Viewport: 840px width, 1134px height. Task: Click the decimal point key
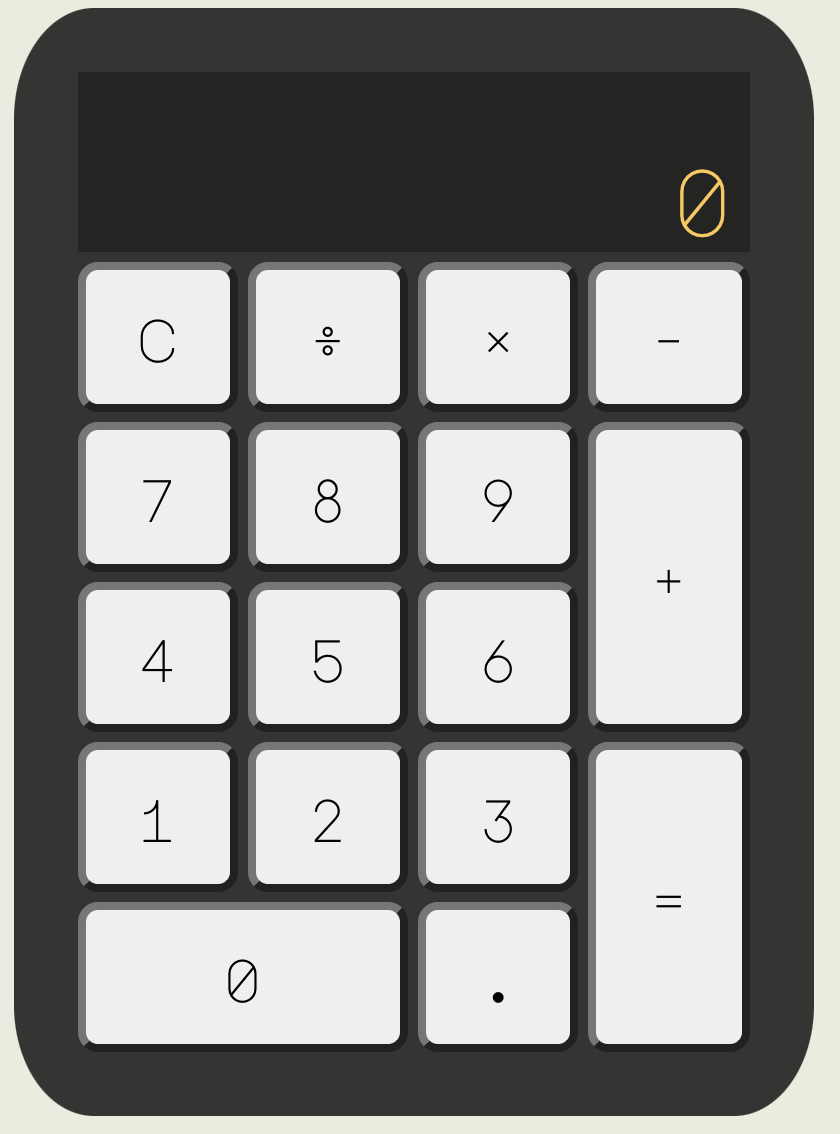(496, 976)
